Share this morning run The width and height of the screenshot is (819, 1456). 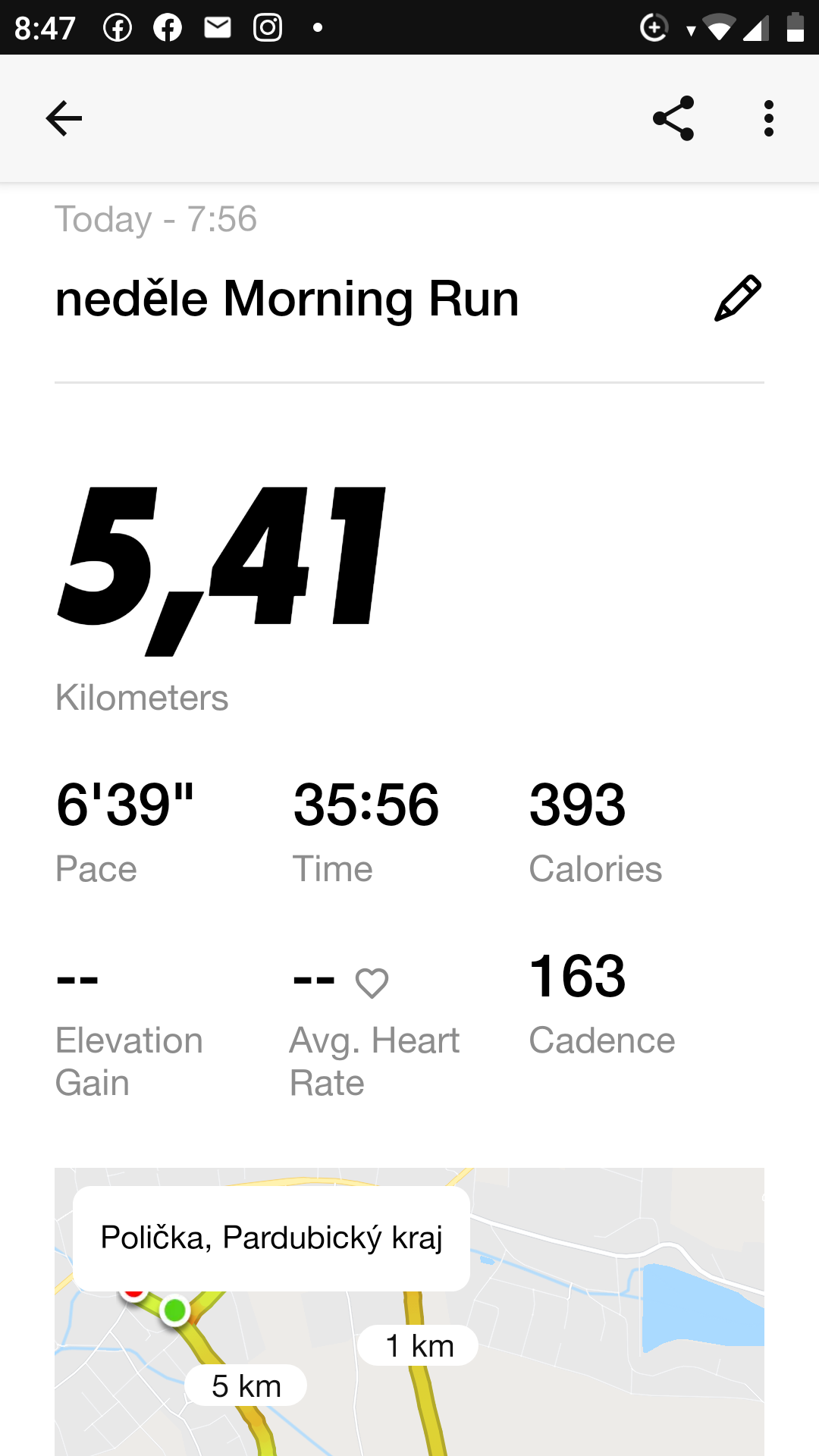click(673, 118)
